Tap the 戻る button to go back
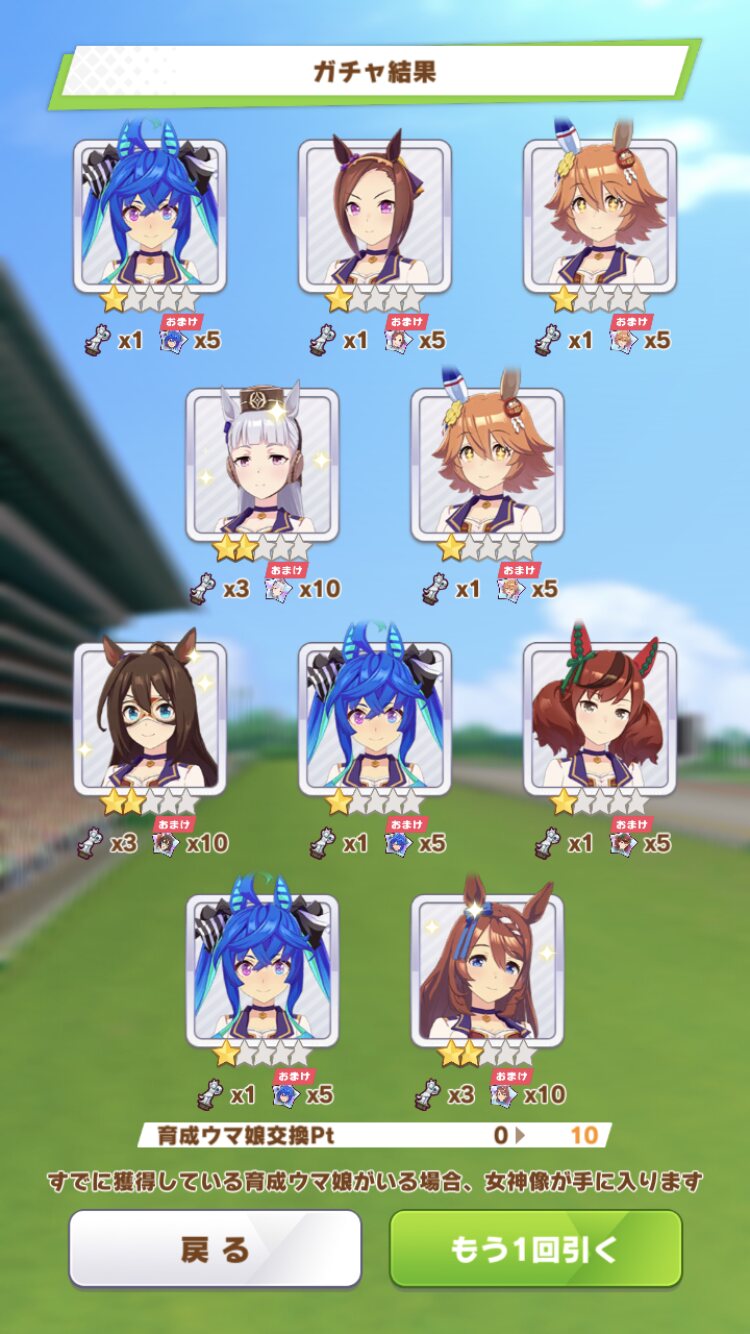 (214, 1248)
